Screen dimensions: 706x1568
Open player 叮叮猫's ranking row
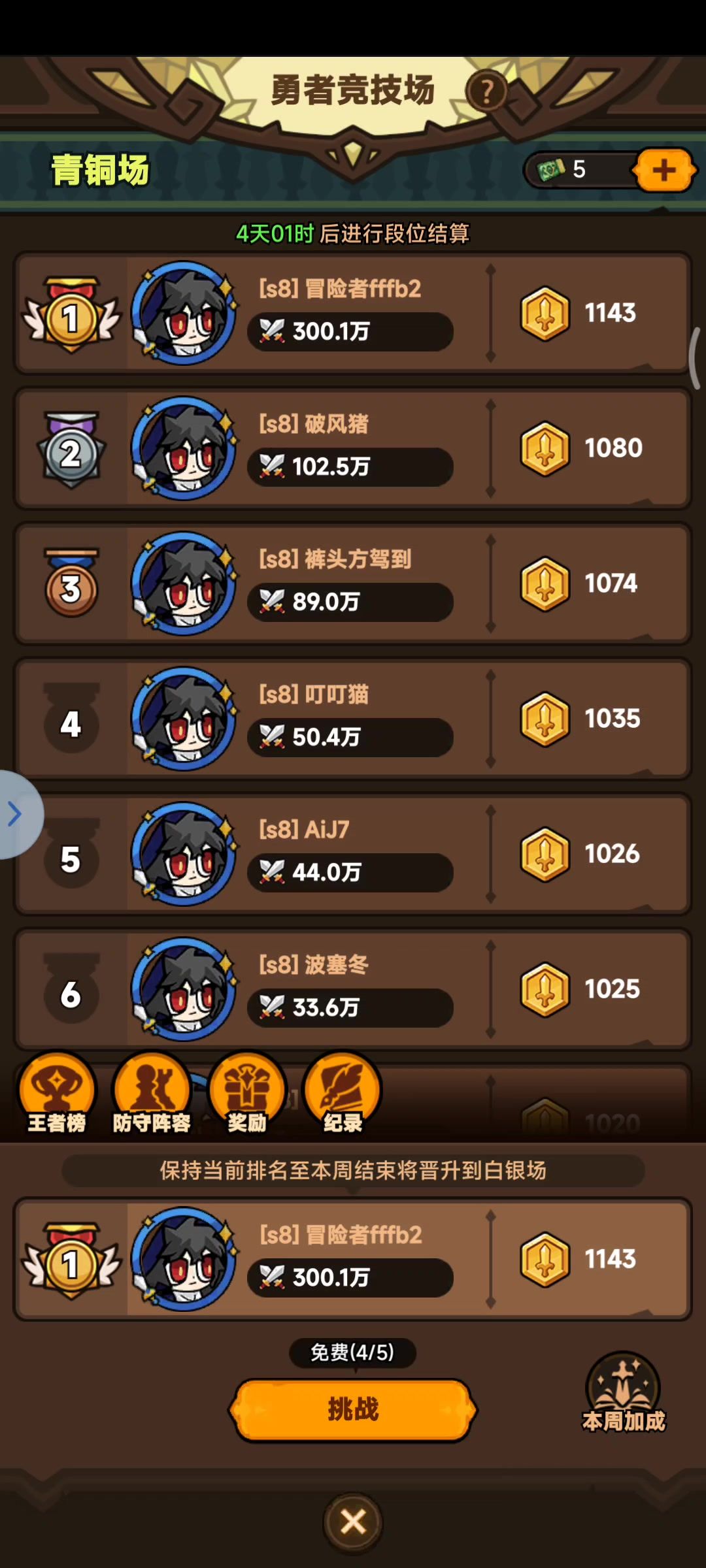(x=353, y=719)
